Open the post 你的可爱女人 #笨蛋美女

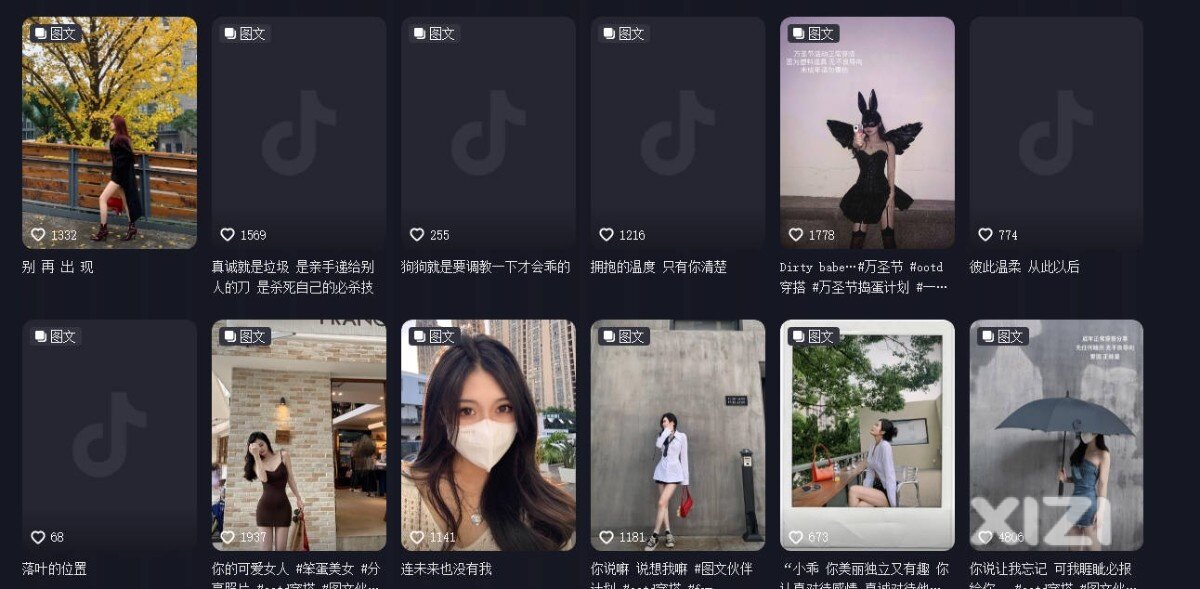(298, 435)
